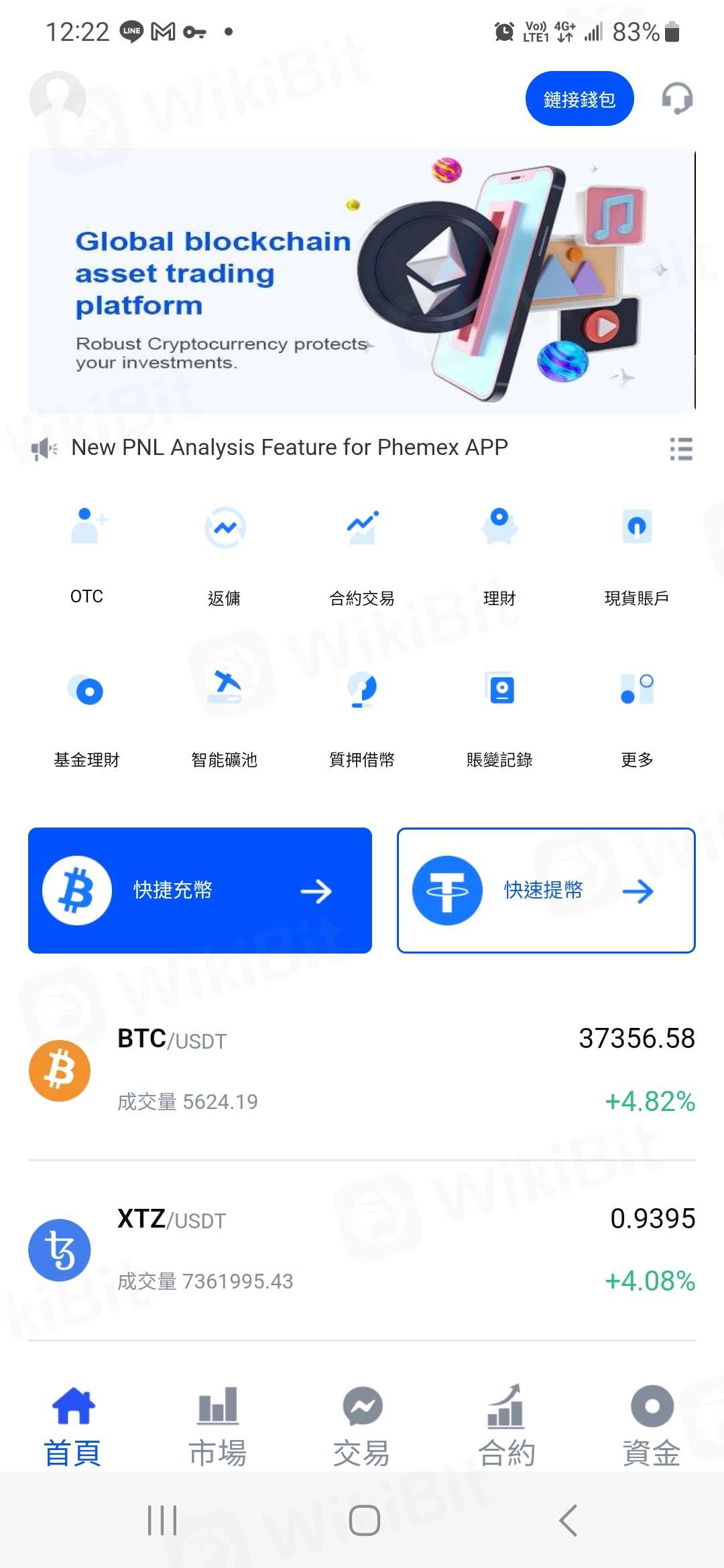Open the BTC/USDT market row
The image size is (724, 1568).
(362, 1069)
